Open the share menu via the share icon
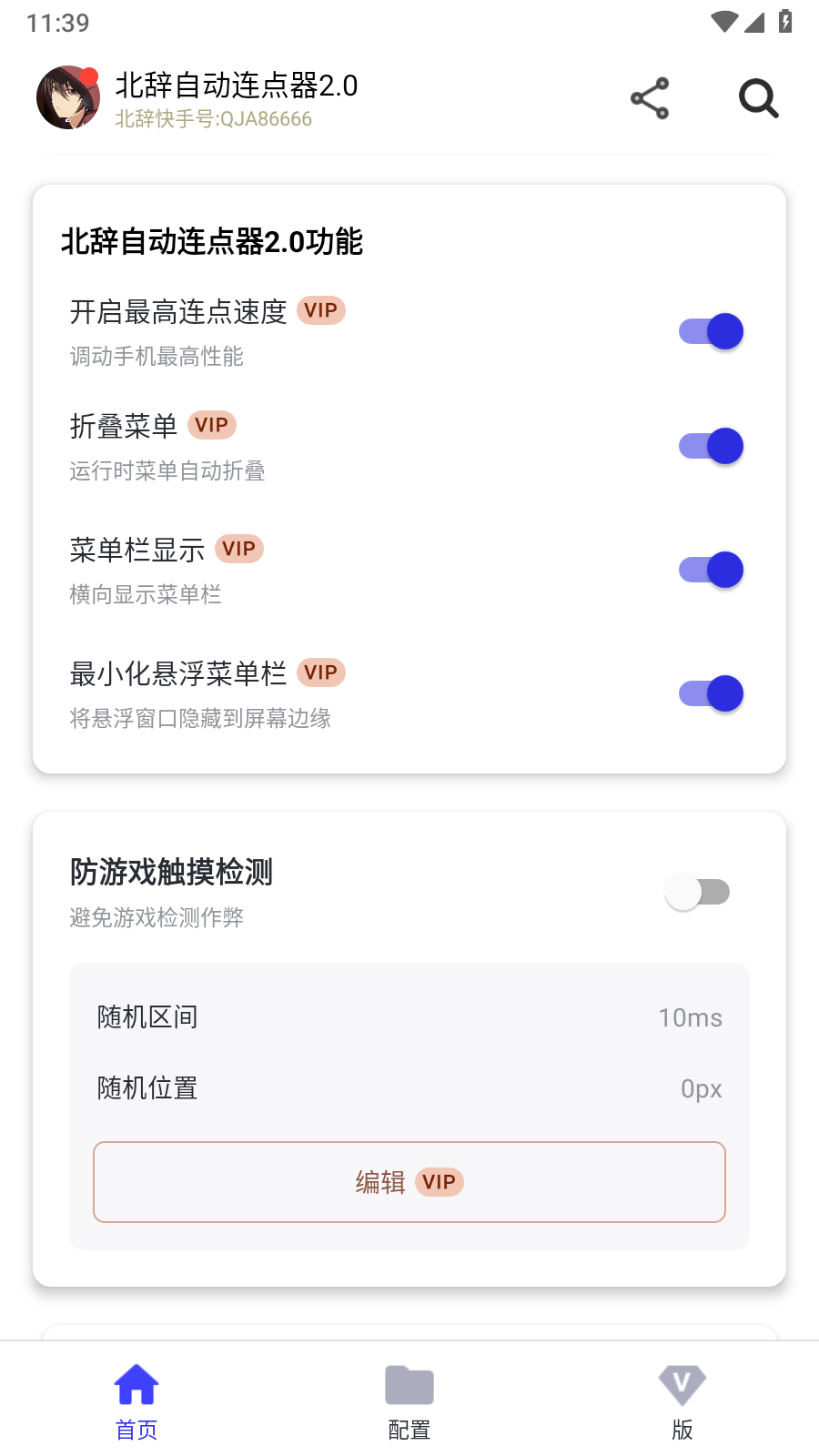819x1456 pixels. [649, 98]
